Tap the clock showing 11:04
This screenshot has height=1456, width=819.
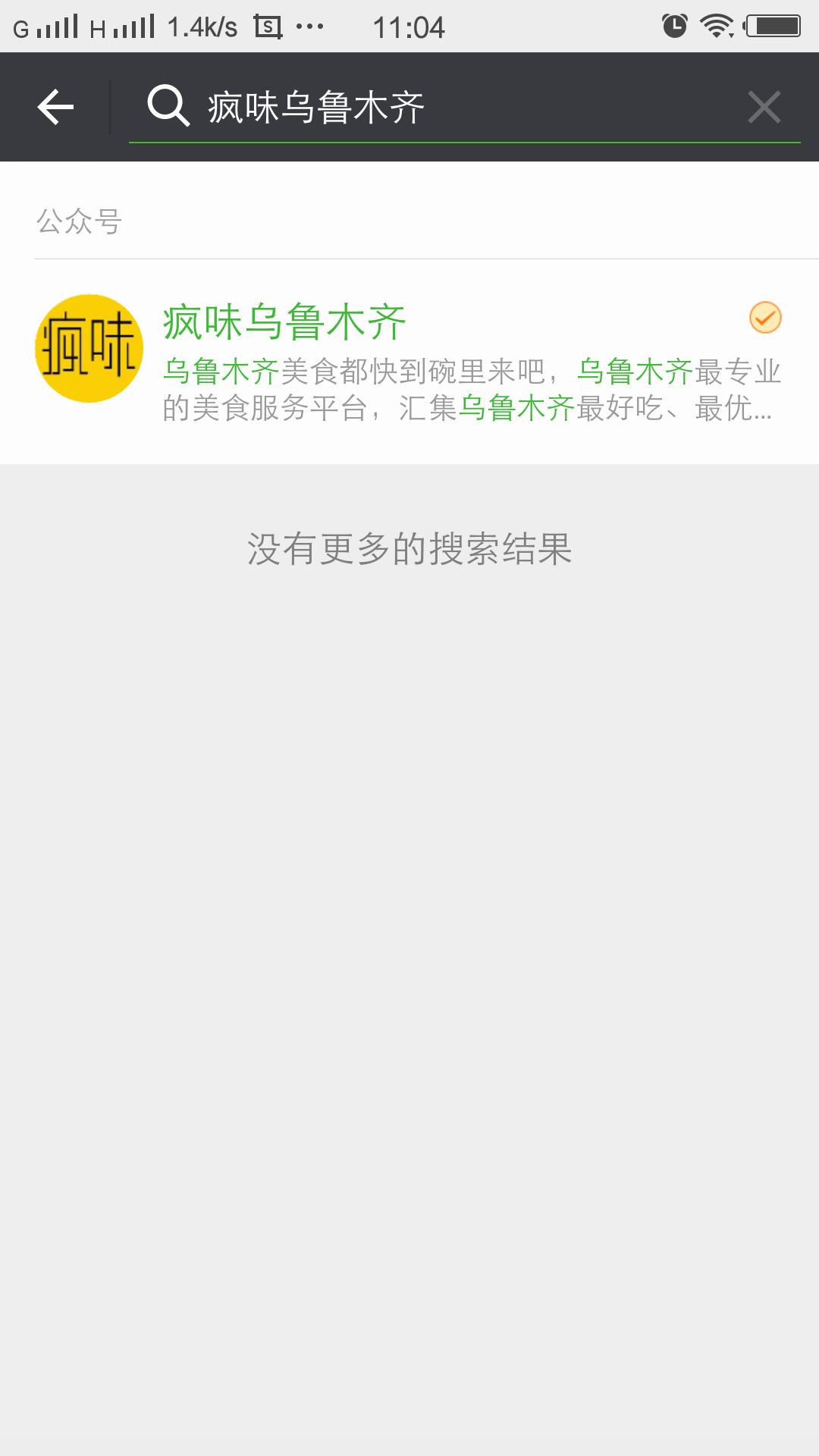pos(409,24)
